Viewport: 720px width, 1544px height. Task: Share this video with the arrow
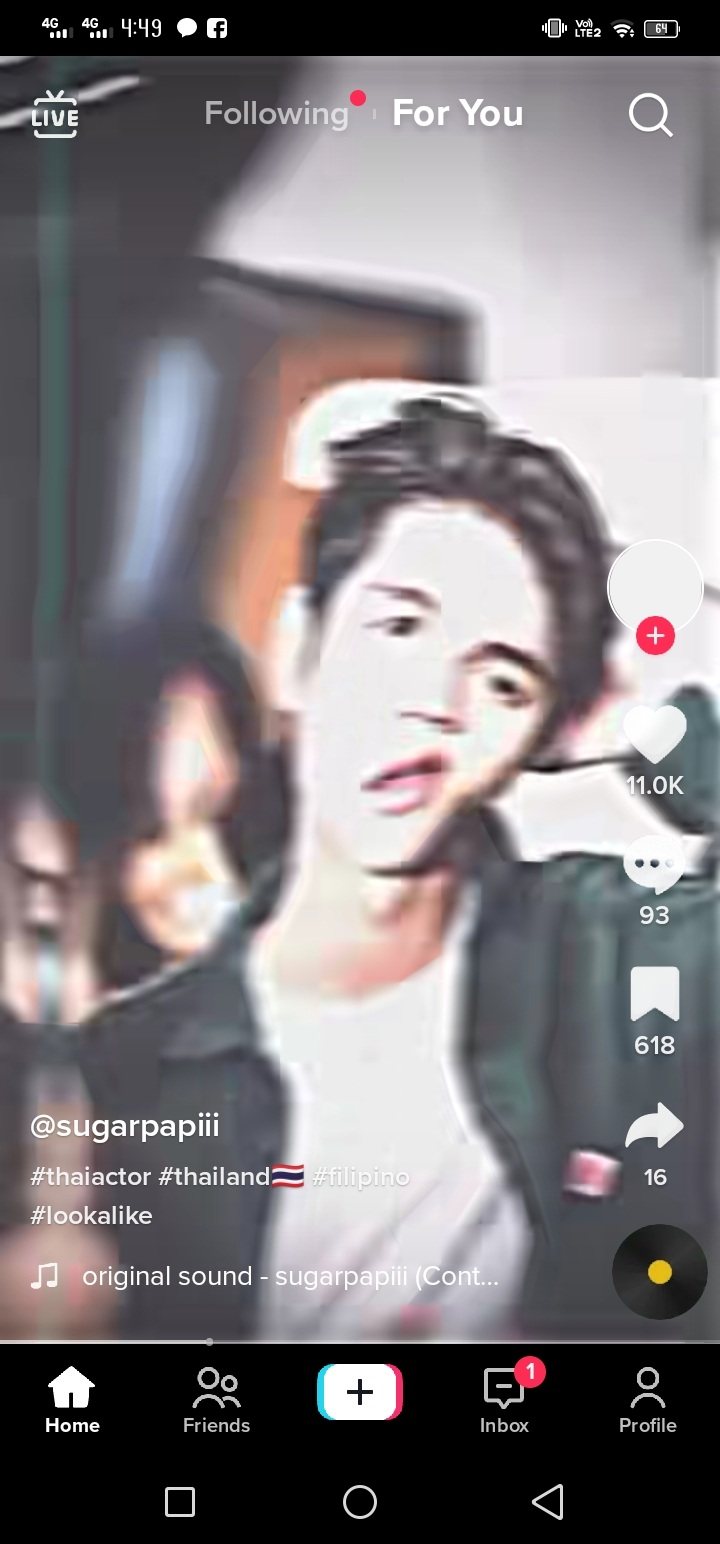(x=655, y=1127)
